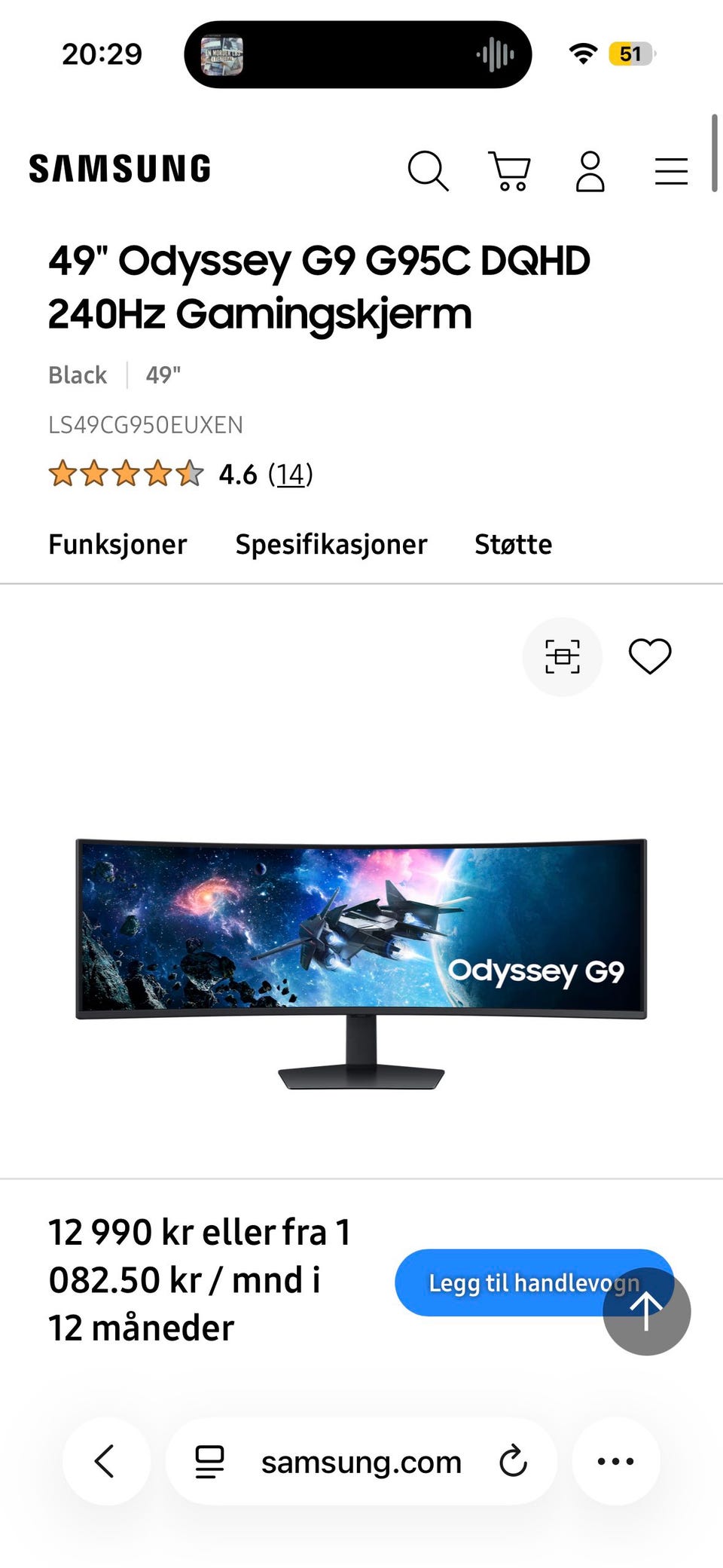
Task: Open the three-dot browser options menu
Action: coord(616,1460)
